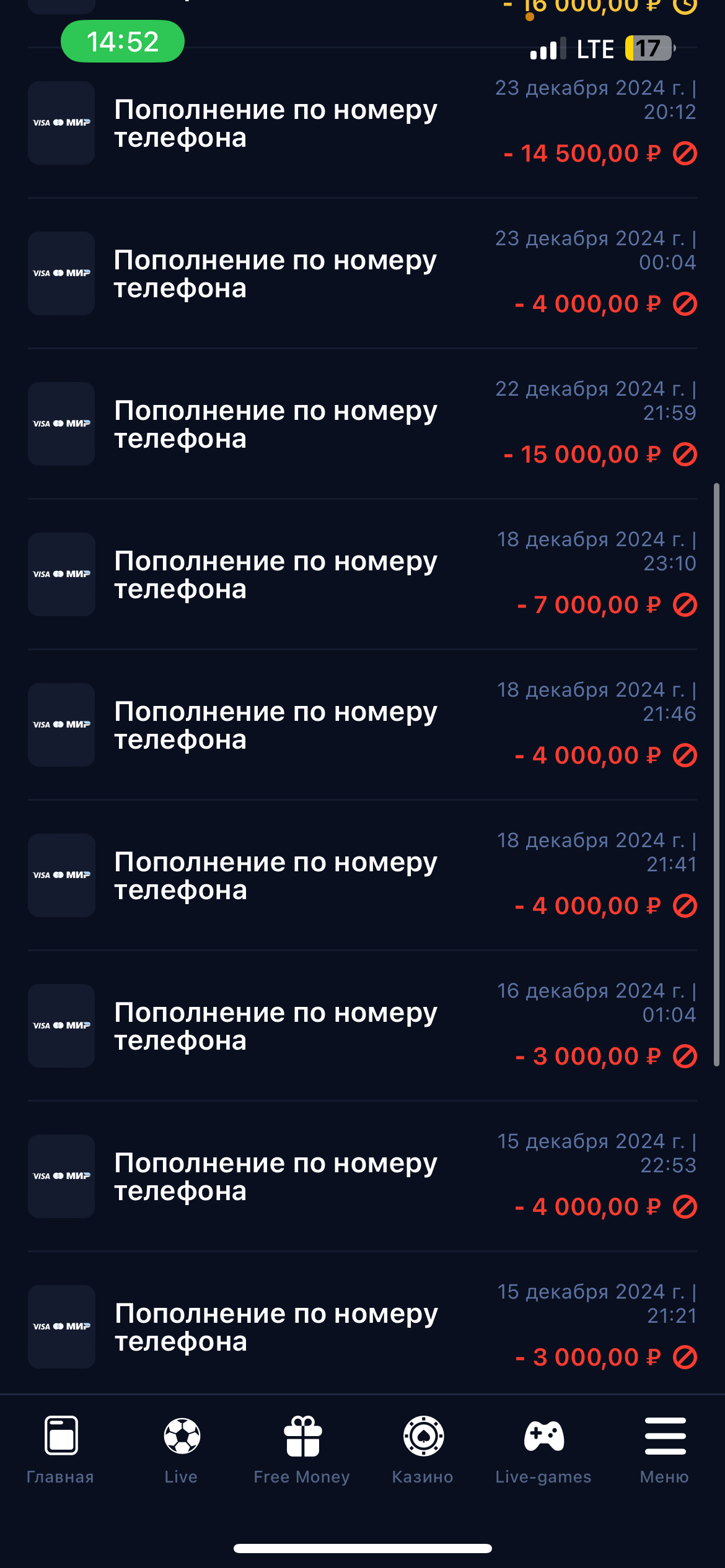Open the 14 500,00 ₽ transaction from 23 December
The height and width of the screenshot is (1568, 725).
click(362, 123)
